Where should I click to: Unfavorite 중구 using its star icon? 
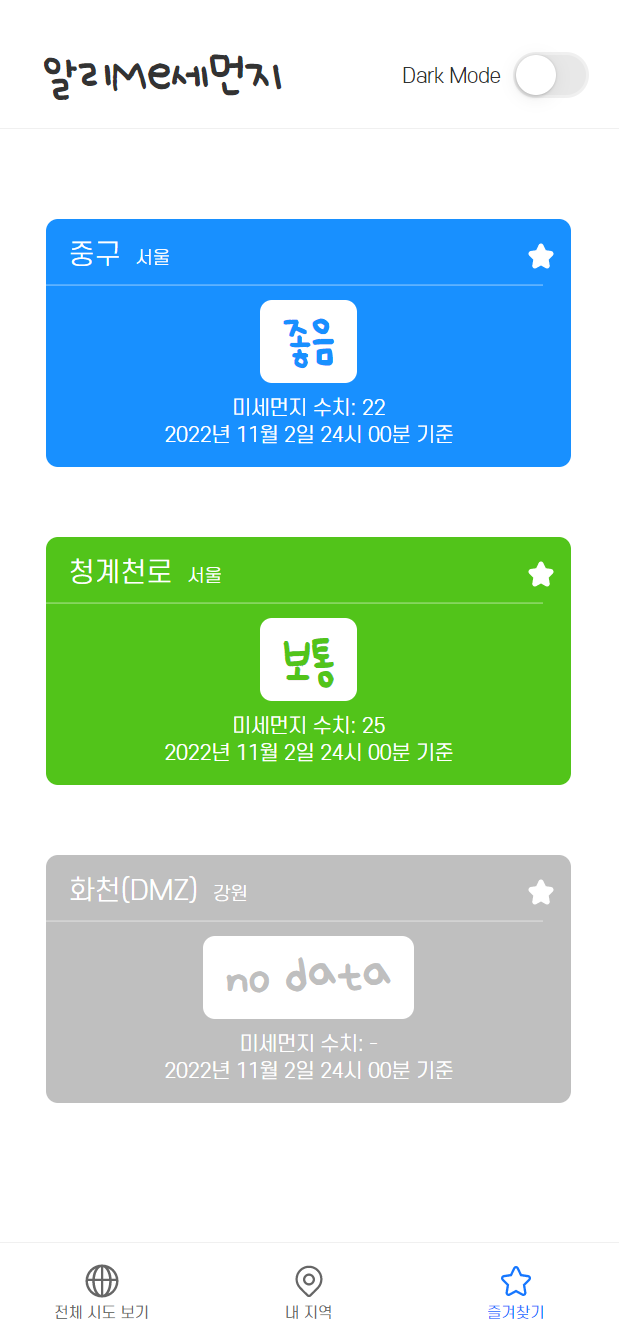click(540, 257)
